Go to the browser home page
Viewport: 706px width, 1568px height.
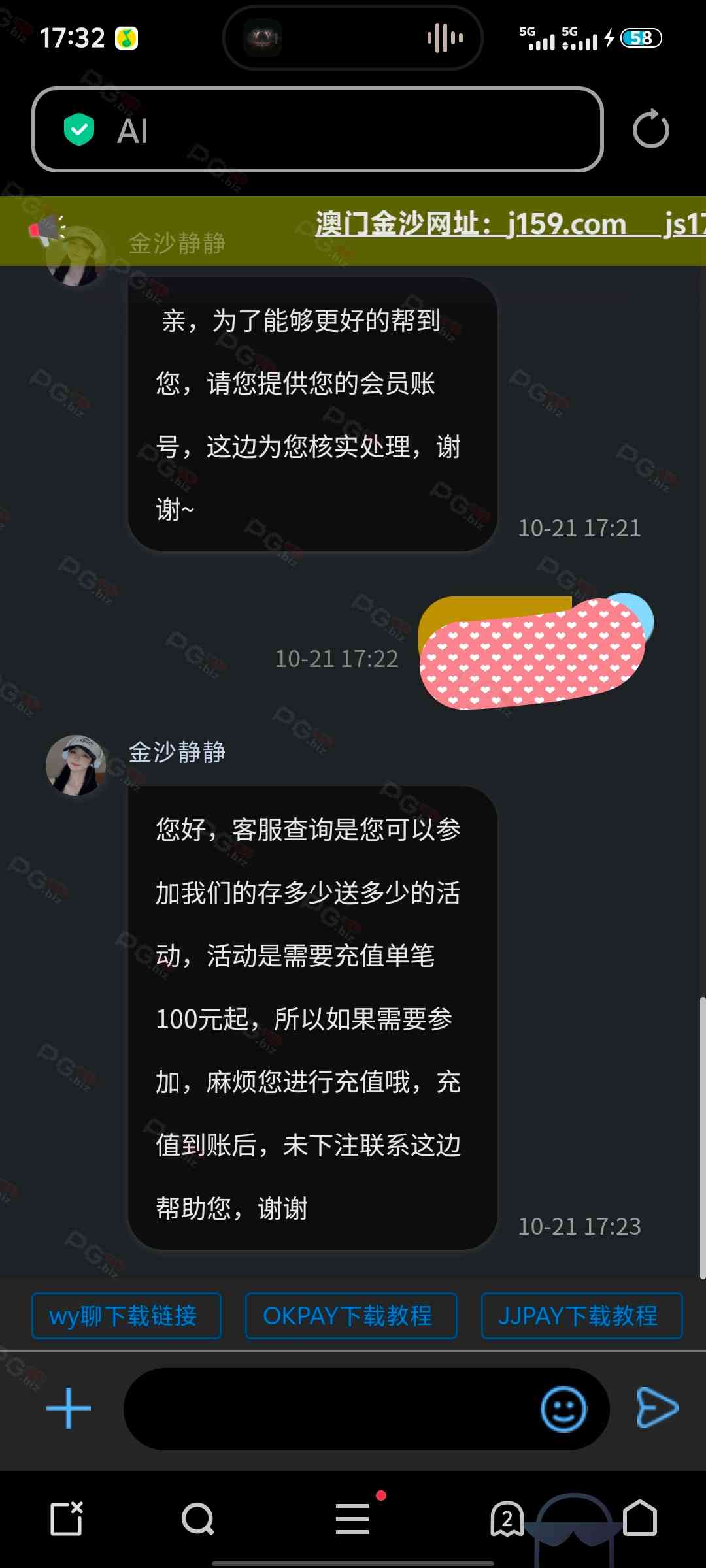(640, 1519)
